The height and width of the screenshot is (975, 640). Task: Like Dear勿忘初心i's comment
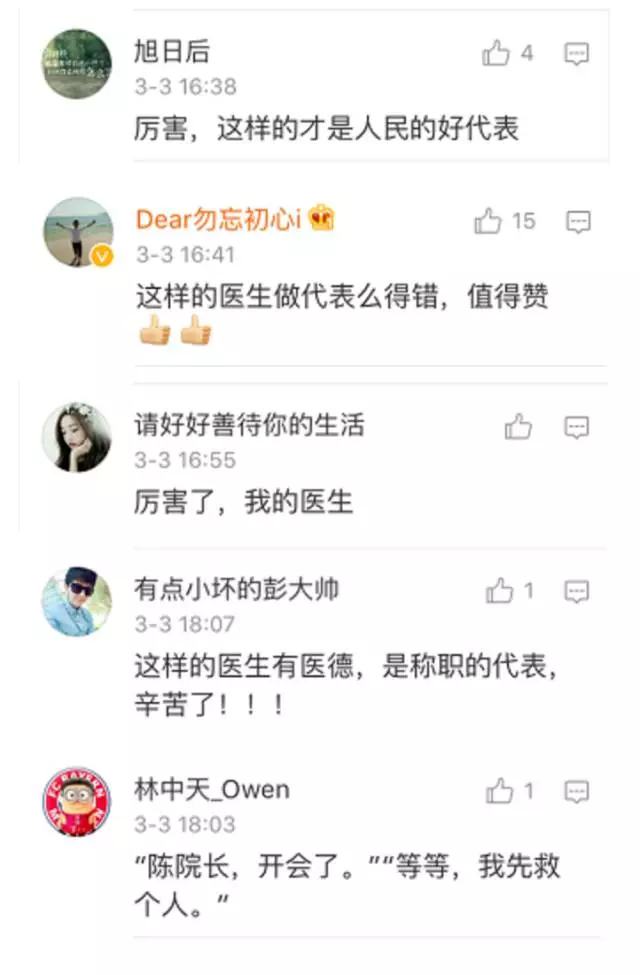[488, 221]
